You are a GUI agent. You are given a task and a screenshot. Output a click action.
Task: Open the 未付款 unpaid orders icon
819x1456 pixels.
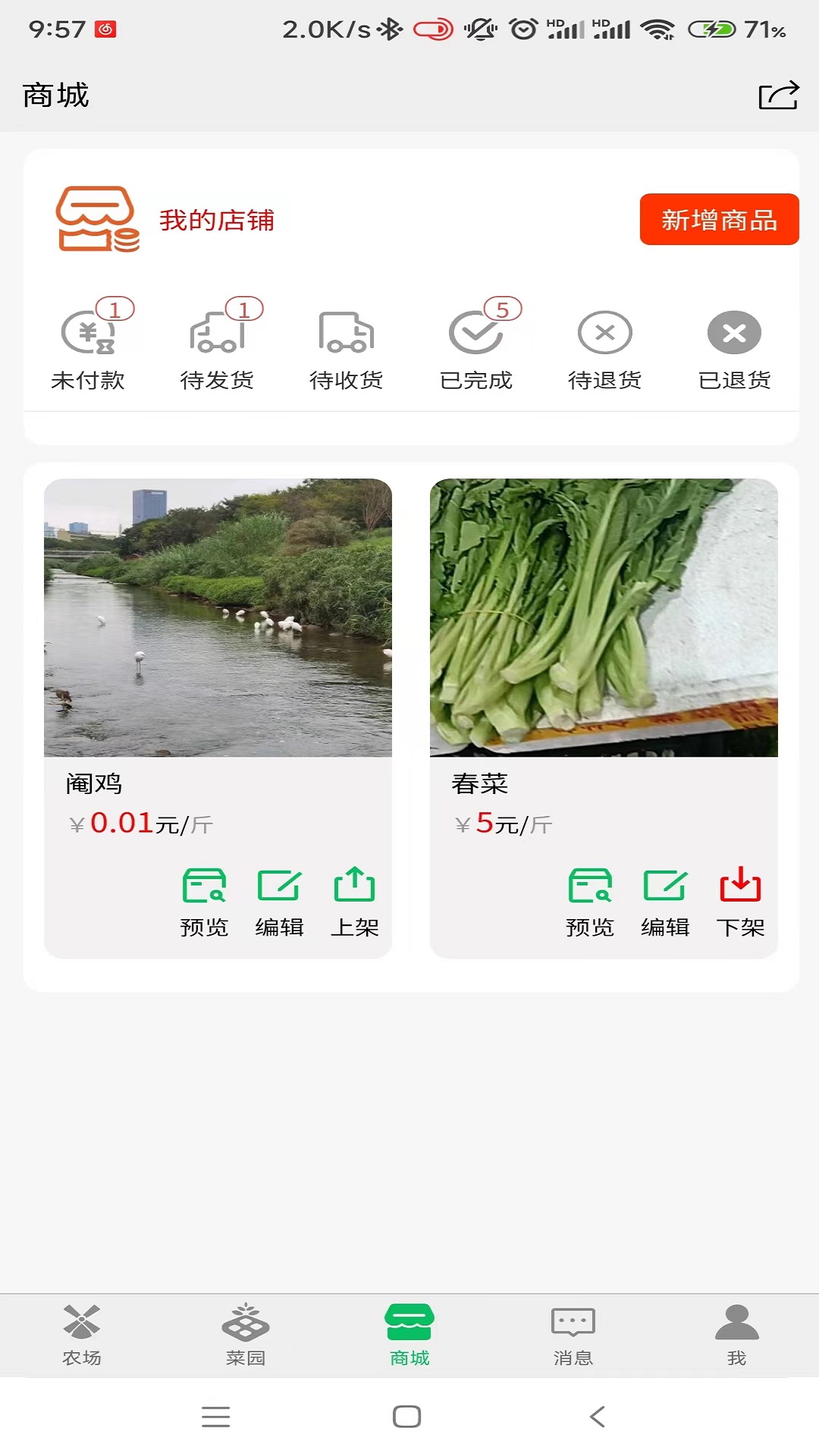(x=91, y=331)
